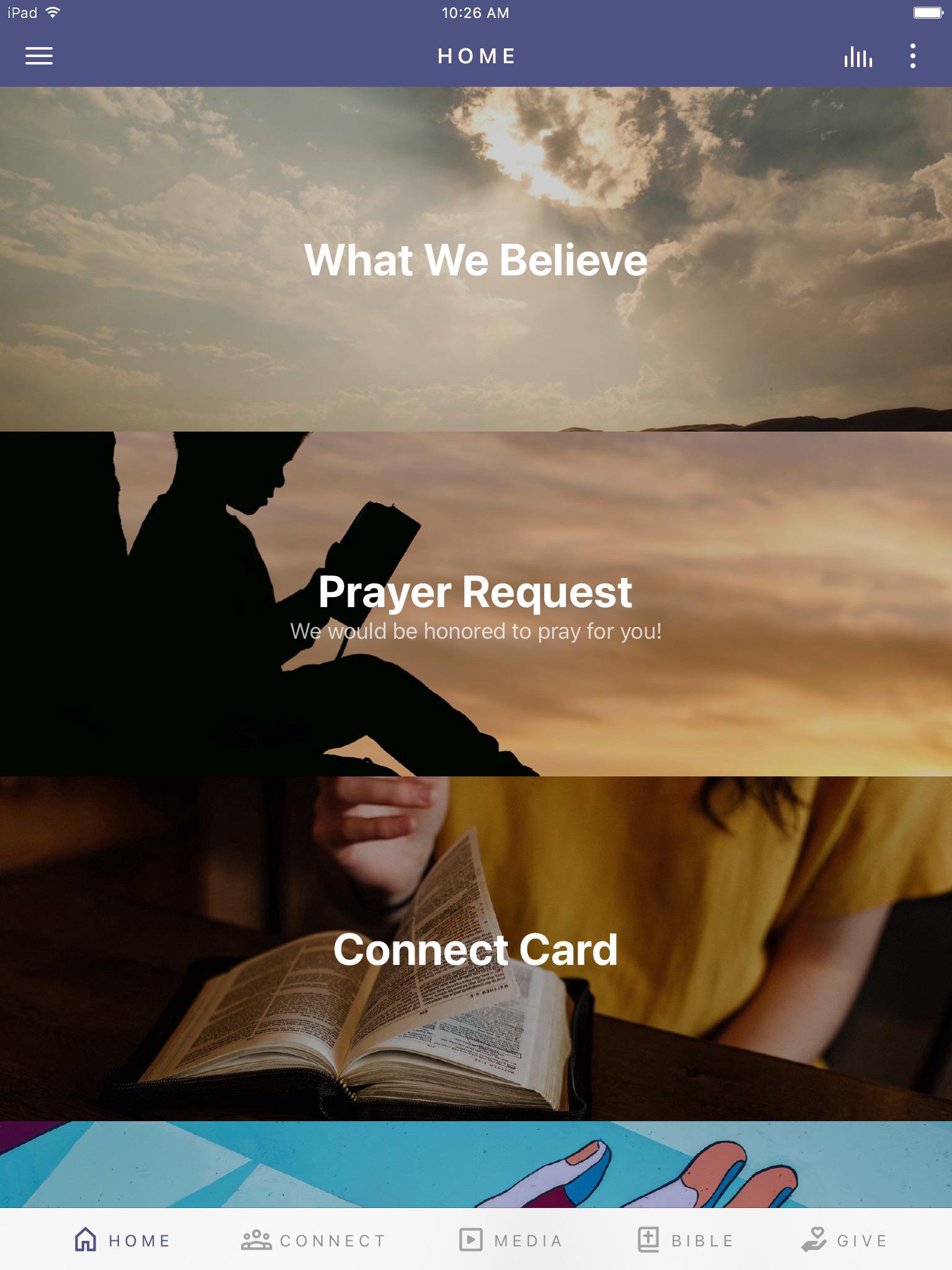Screen dimensions: 952x1270
Task: Switch to the Give tab
Action: pos(844,1240)
